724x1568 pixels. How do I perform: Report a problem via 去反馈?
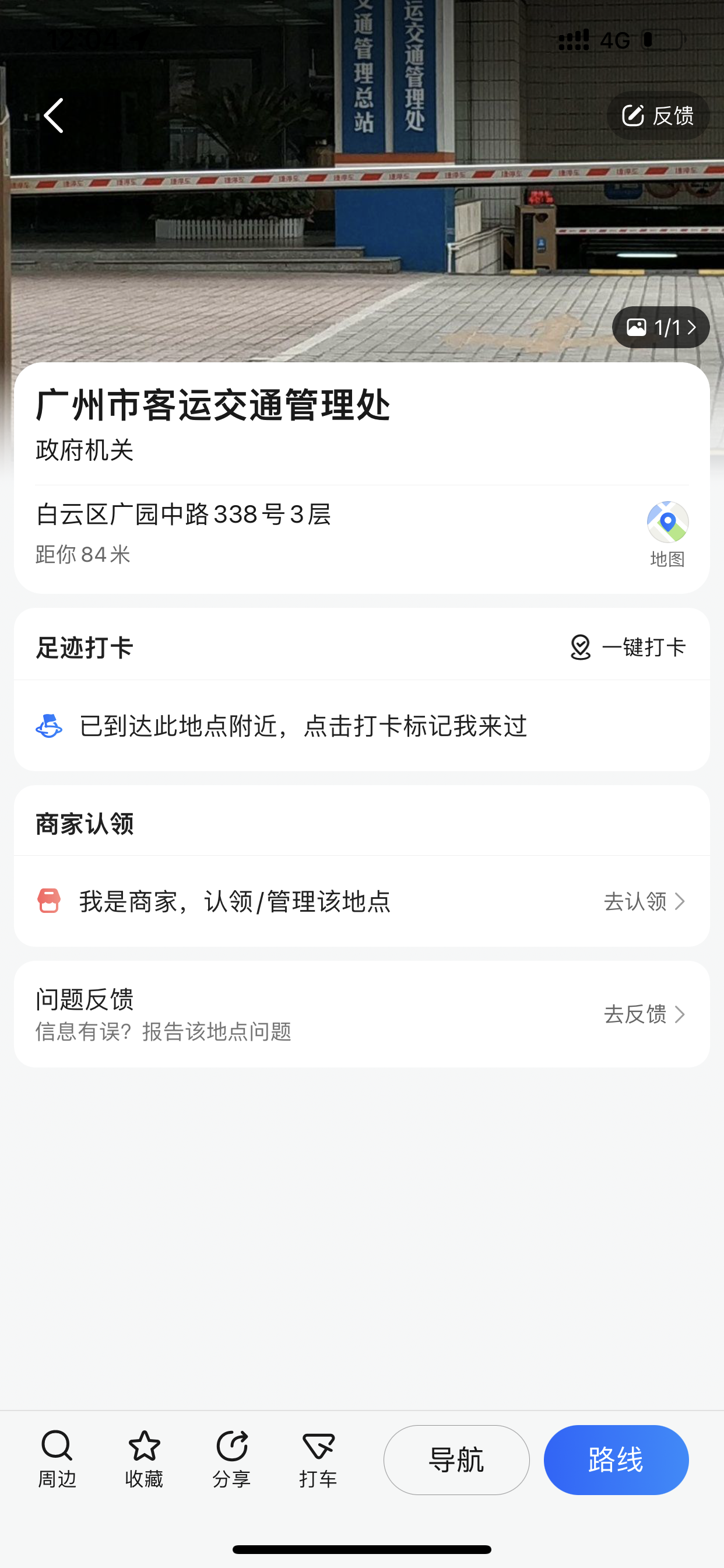(644, 1014)
